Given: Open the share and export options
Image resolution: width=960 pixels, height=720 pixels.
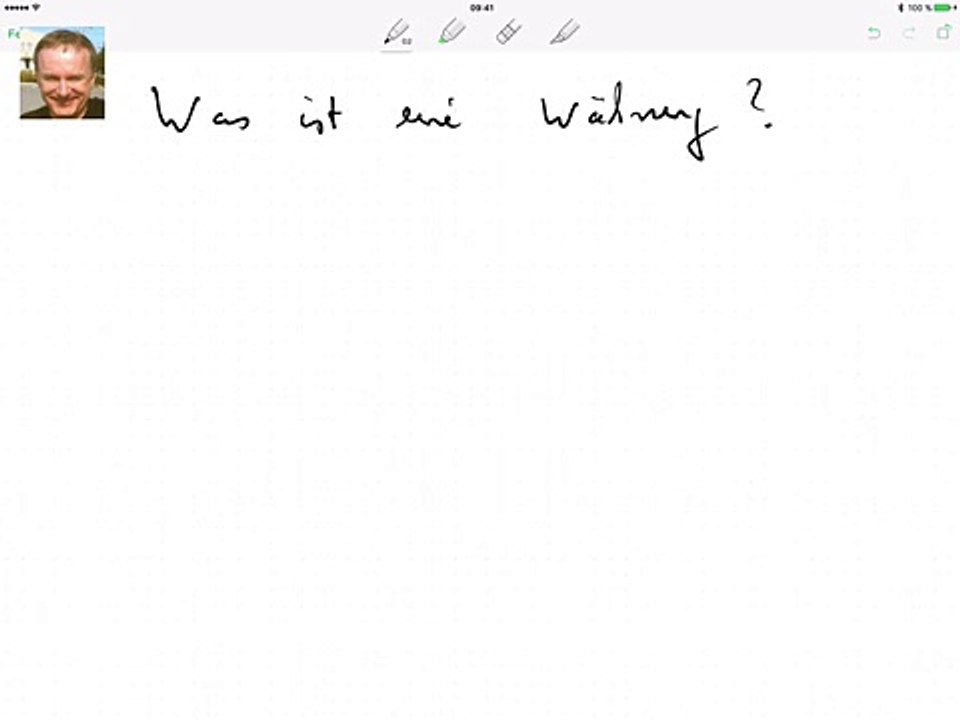Looking at the screenshot, I should point(942,33).
